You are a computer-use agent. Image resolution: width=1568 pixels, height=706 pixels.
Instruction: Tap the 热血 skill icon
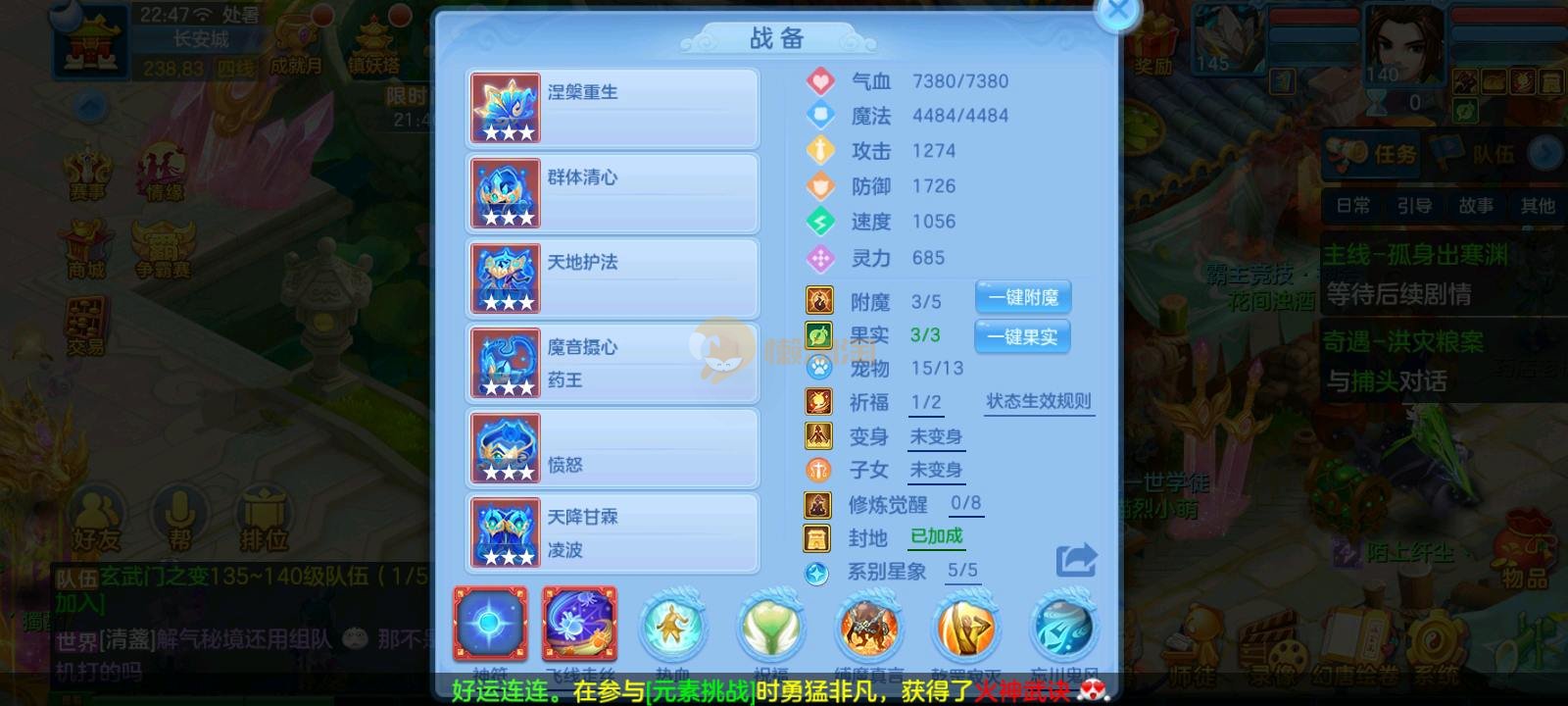(673, 629)
